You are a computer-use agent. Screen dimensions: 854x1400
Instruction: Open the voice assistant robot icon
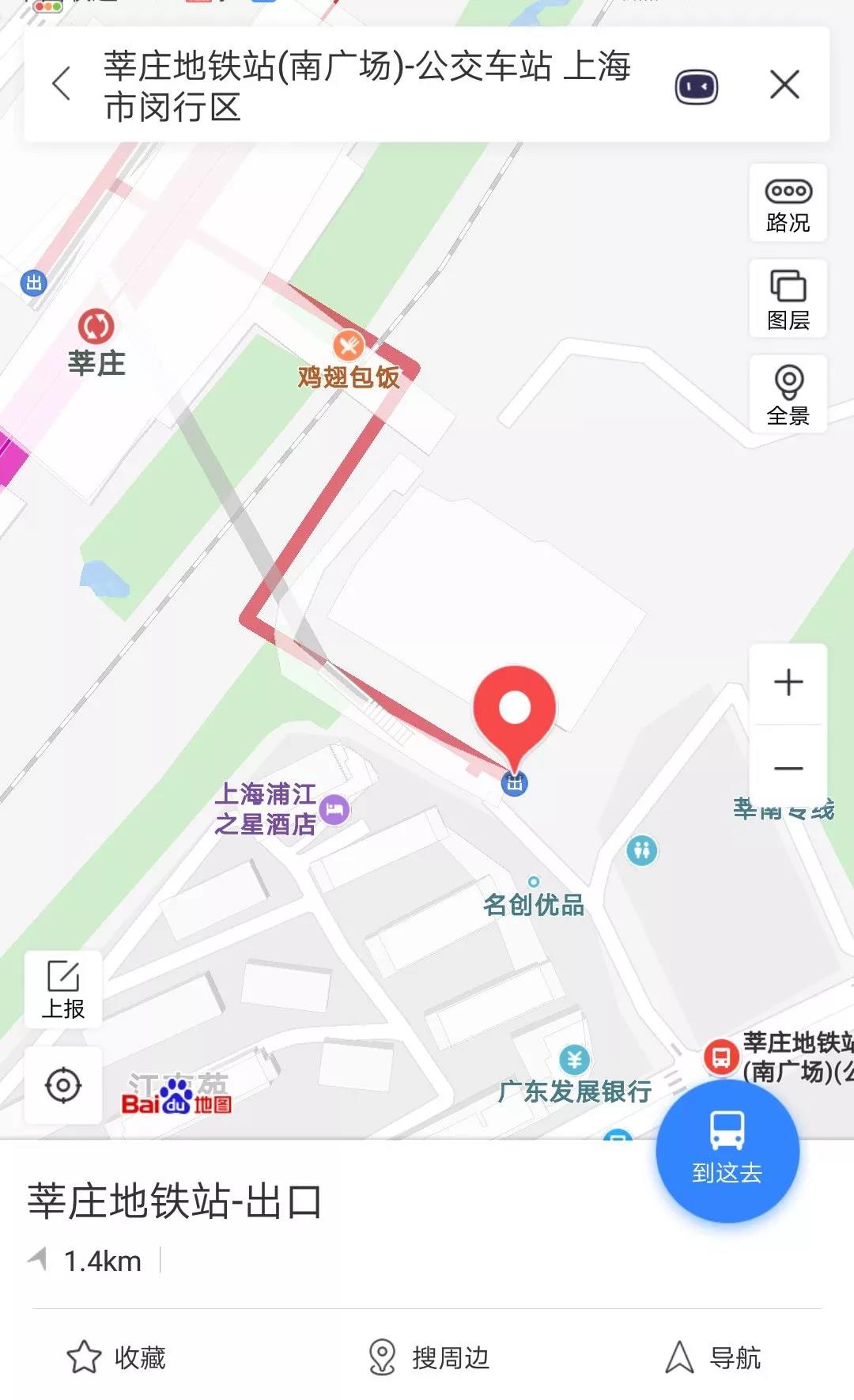click(696, 85)
